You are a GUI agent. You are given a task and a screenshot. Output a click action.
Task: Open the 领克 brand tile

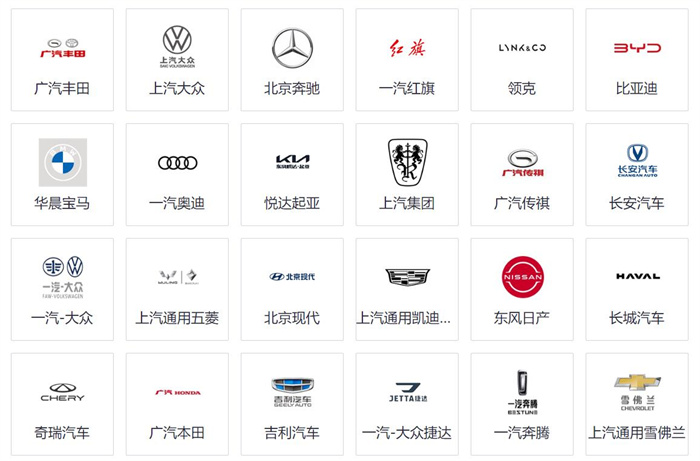(522, 60)
